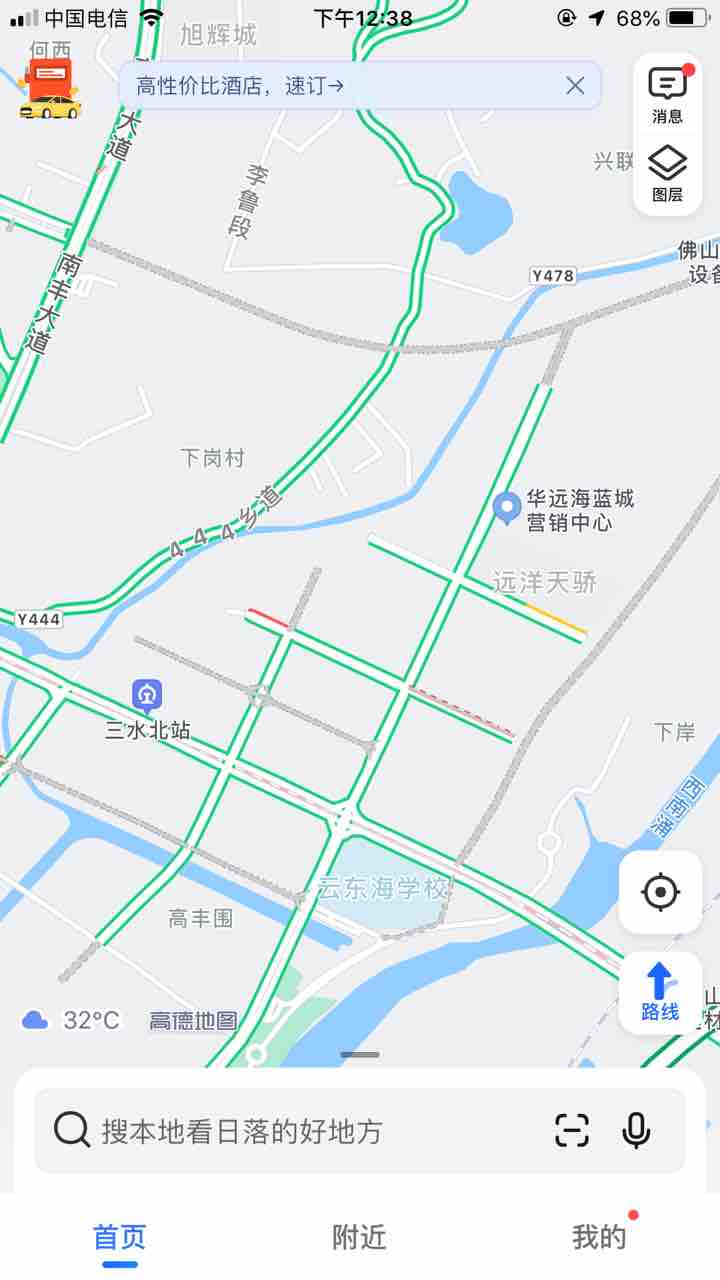Tap the taxi promo icon
This screenshot has height=1280, width=720.
(50, 90)
